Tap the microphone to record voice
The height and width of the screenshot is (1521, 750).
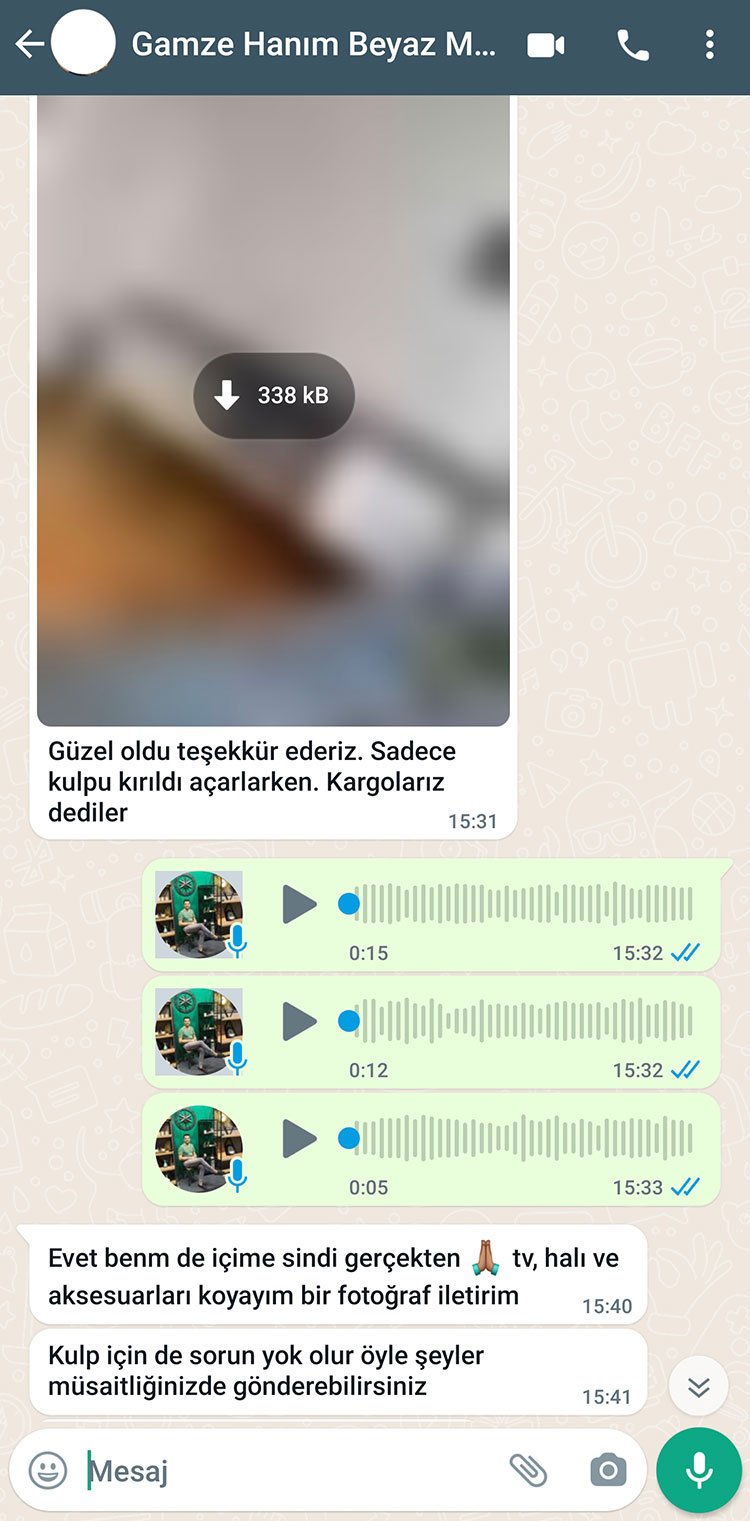tap(699, 1469)
